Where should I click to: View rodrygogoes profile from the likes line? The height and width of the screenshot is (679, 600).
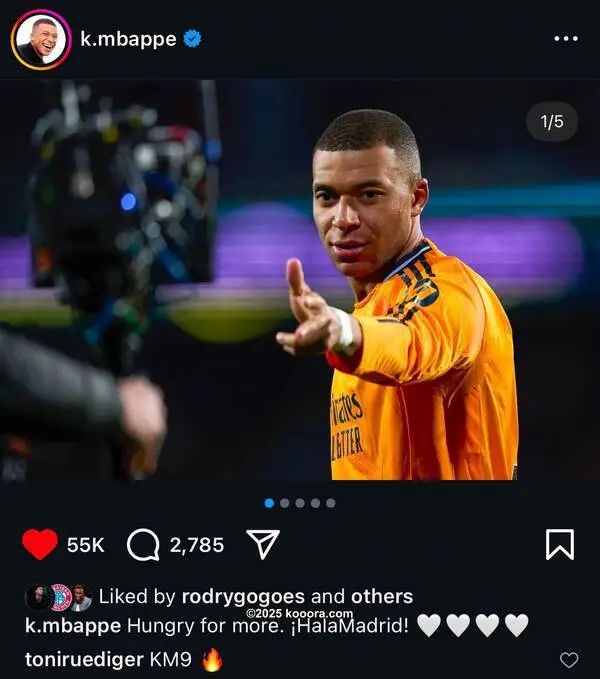(x=244, y=597)
